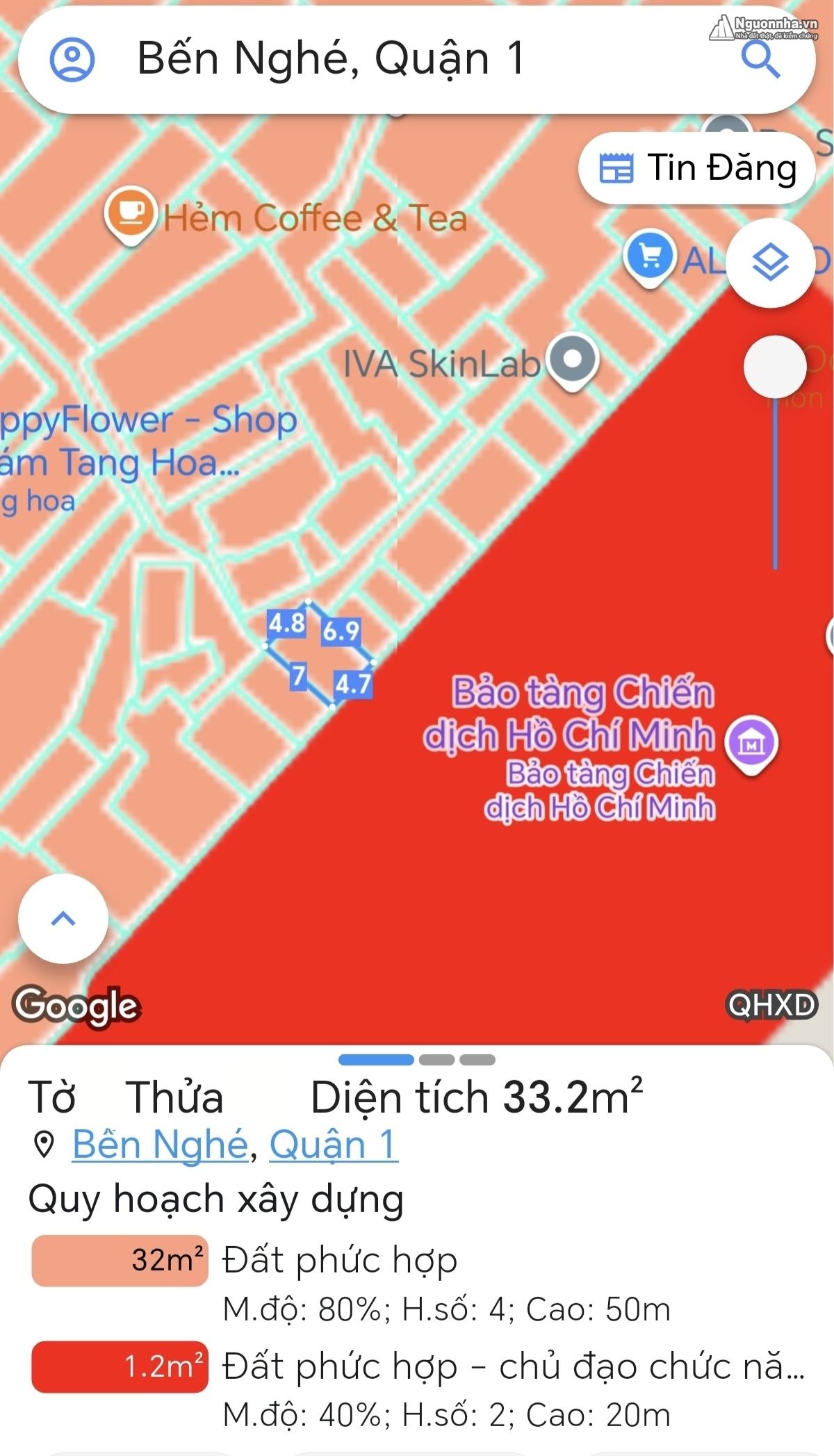This screenshot has height=1456, width=834.
Task: Open the Bảo tàng Chiến dịch Hồ Chí Minh marker
Action: 751,744
